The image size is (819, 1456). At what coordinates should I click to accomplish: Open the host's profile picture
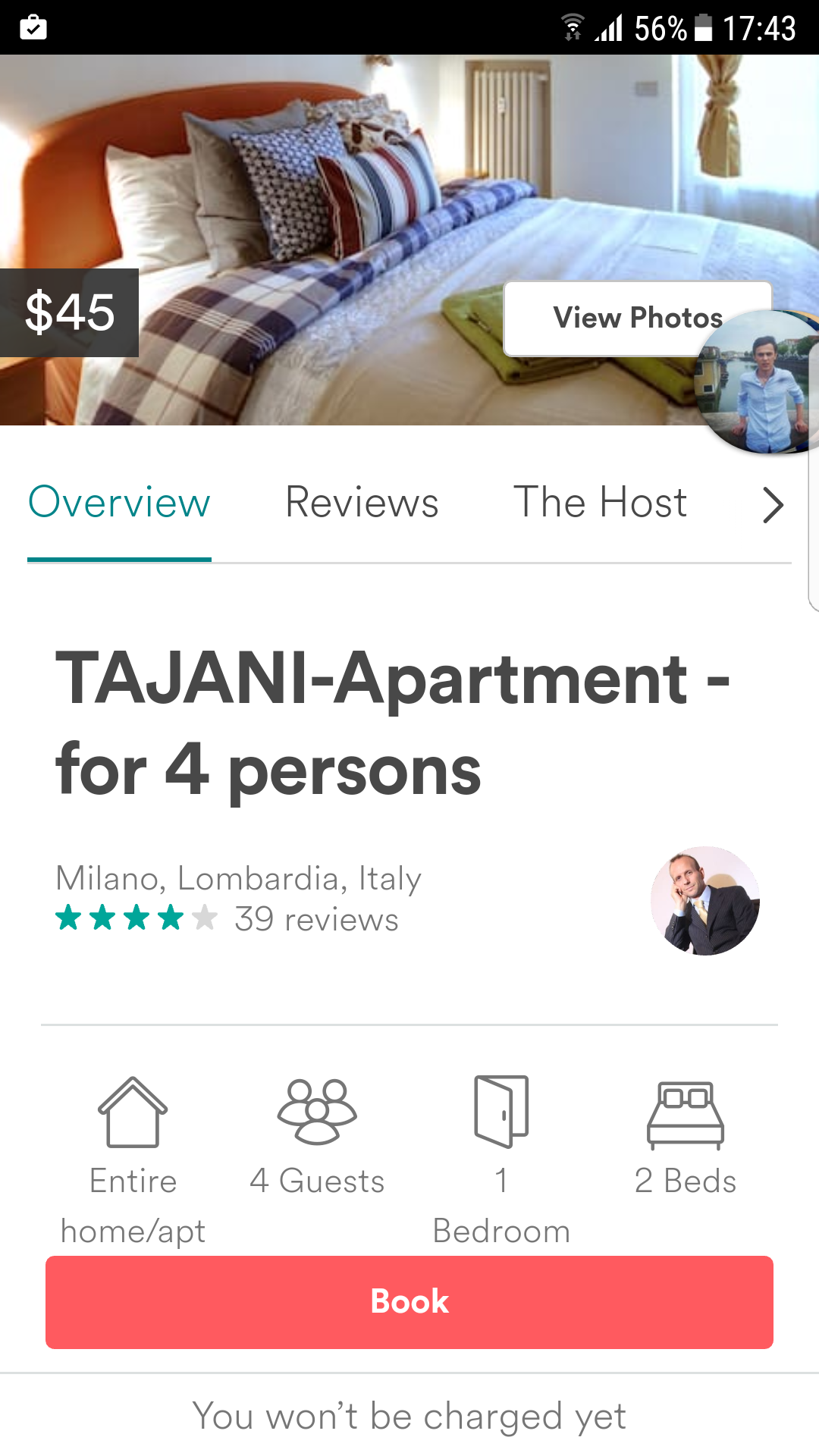click(704, 901)
